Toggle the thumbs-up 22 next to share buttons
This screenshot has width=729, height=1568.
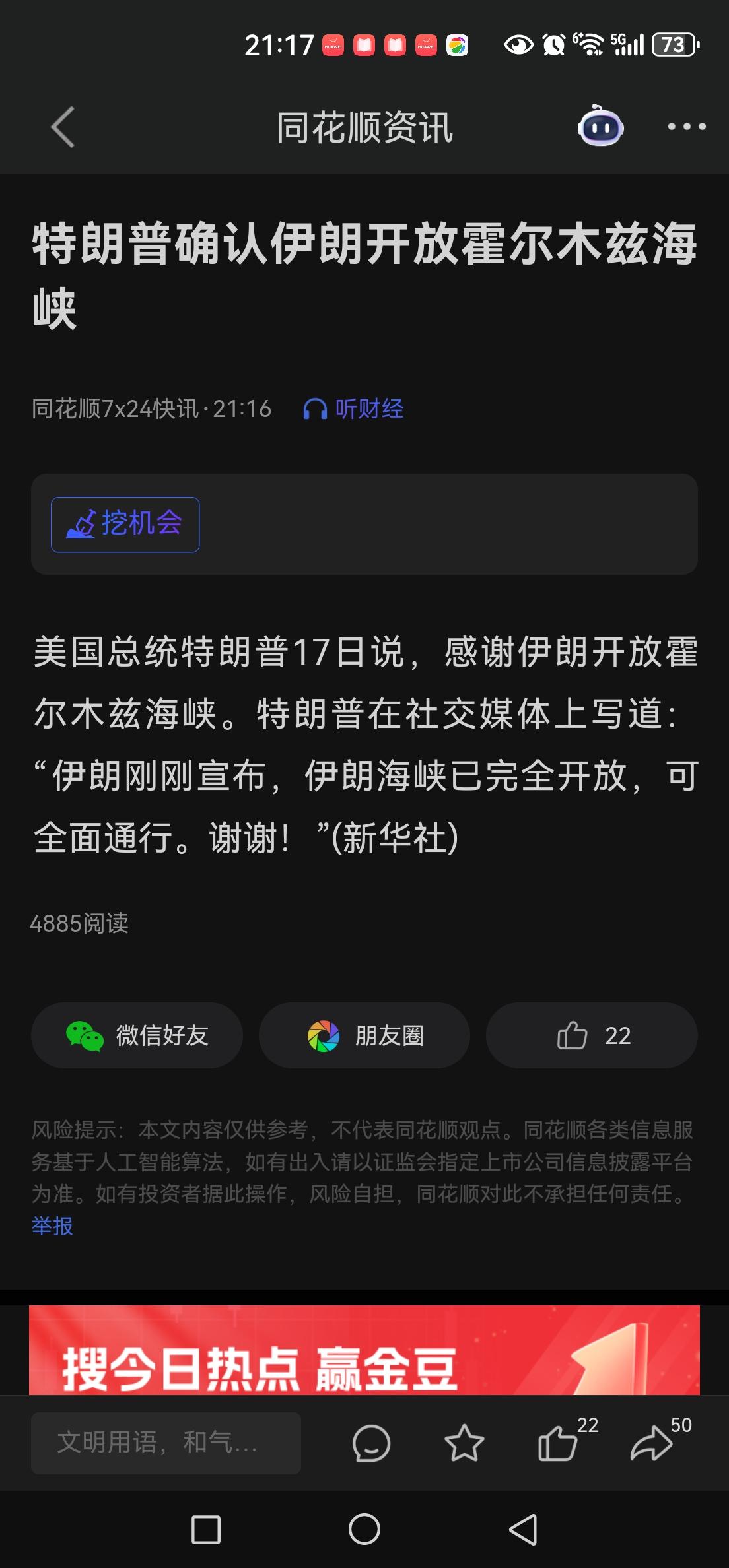point(591,1035)
